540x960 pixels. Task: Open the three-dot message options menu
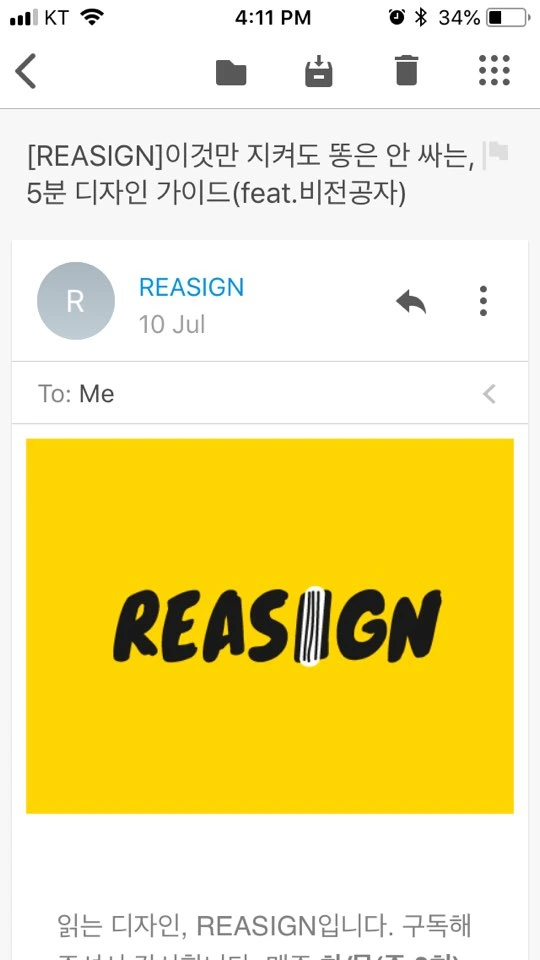point(483,301)
